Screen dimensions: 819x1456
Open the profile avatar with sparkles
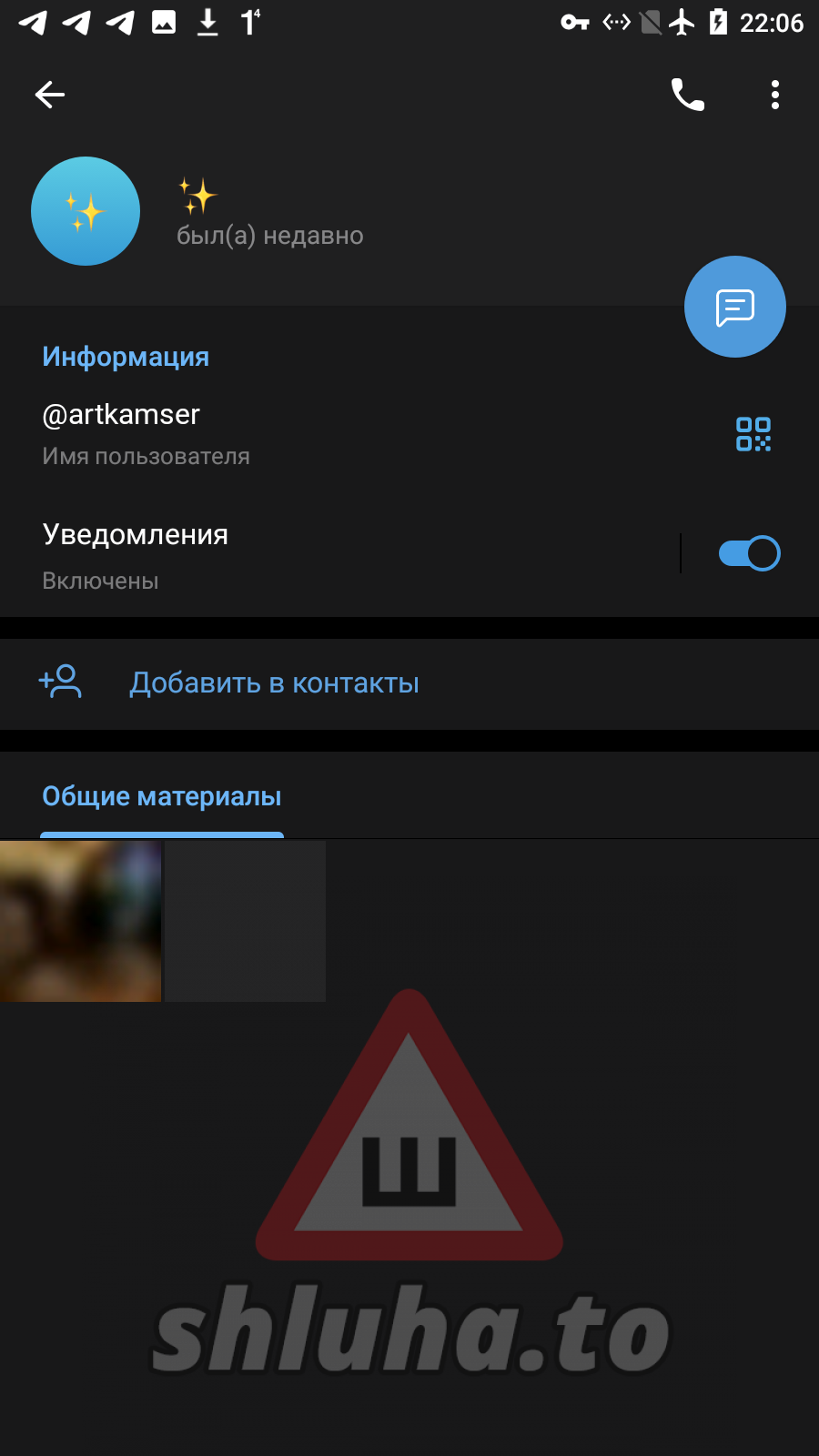pyautogui.click(x=86, y=211)
